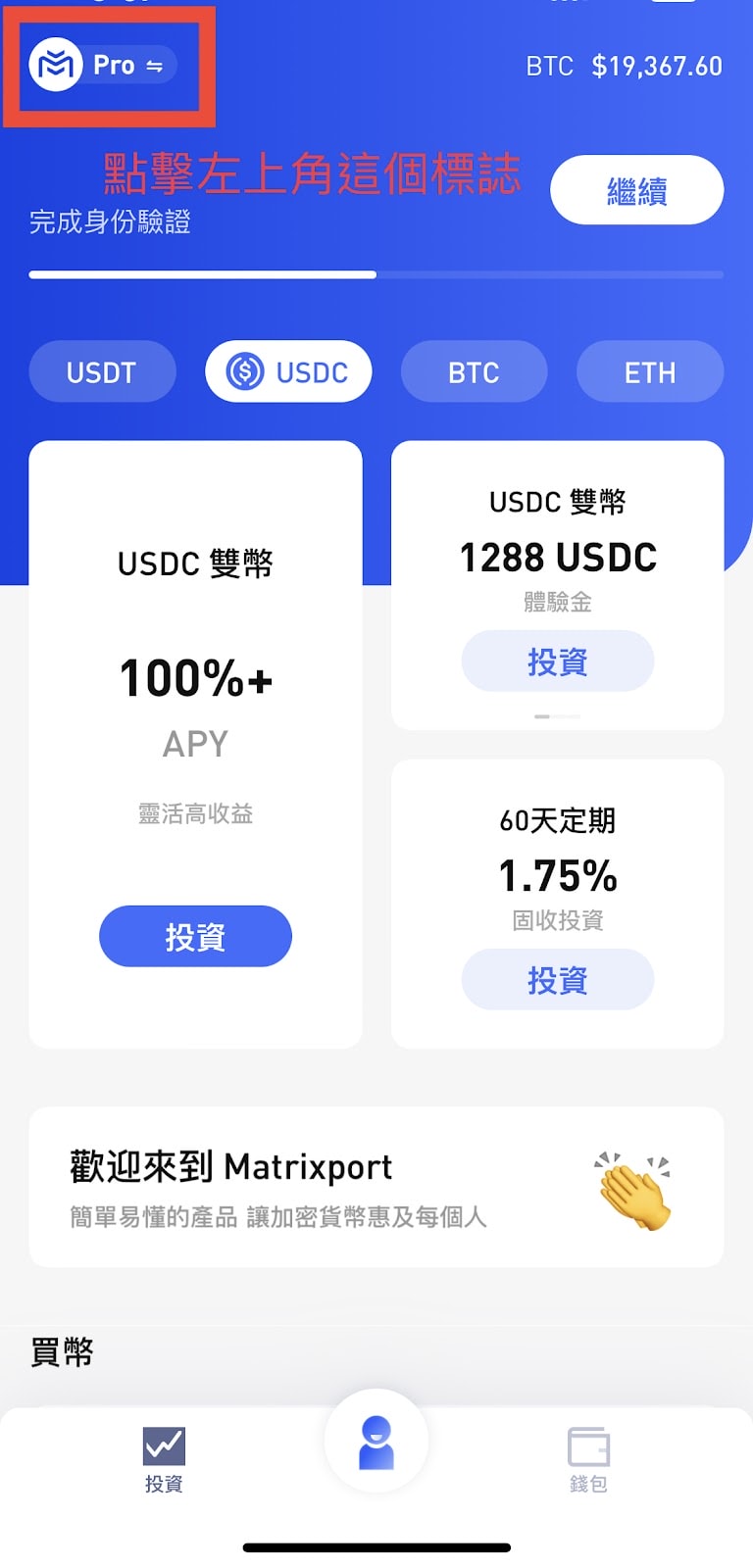Image resolution: width=753 pixels, height=1568 pixels.
Task: Switch to the BTC chip
Action: 474,372
